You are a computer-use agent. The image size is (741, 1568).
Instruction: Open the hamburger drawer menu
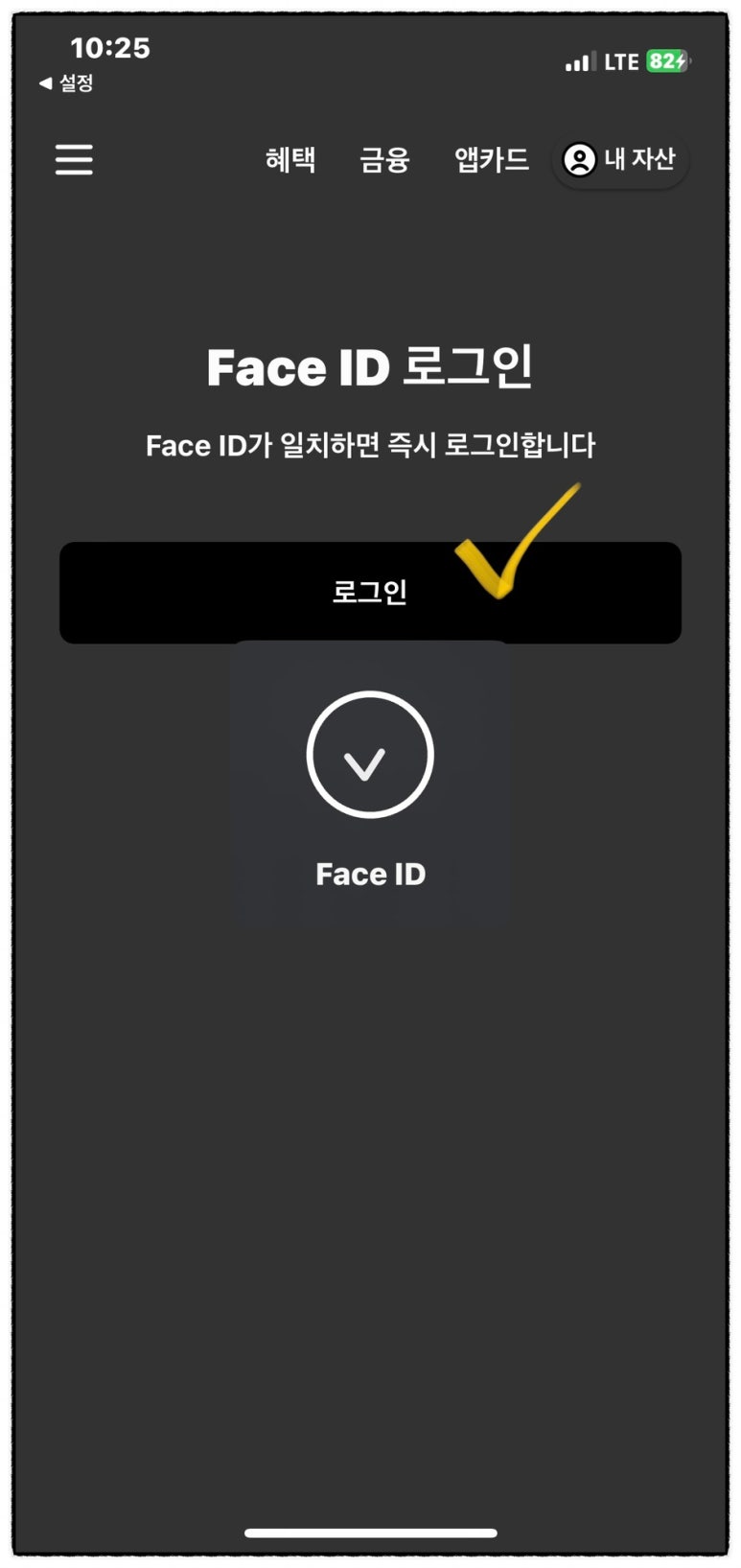click(x=74, y=159)
